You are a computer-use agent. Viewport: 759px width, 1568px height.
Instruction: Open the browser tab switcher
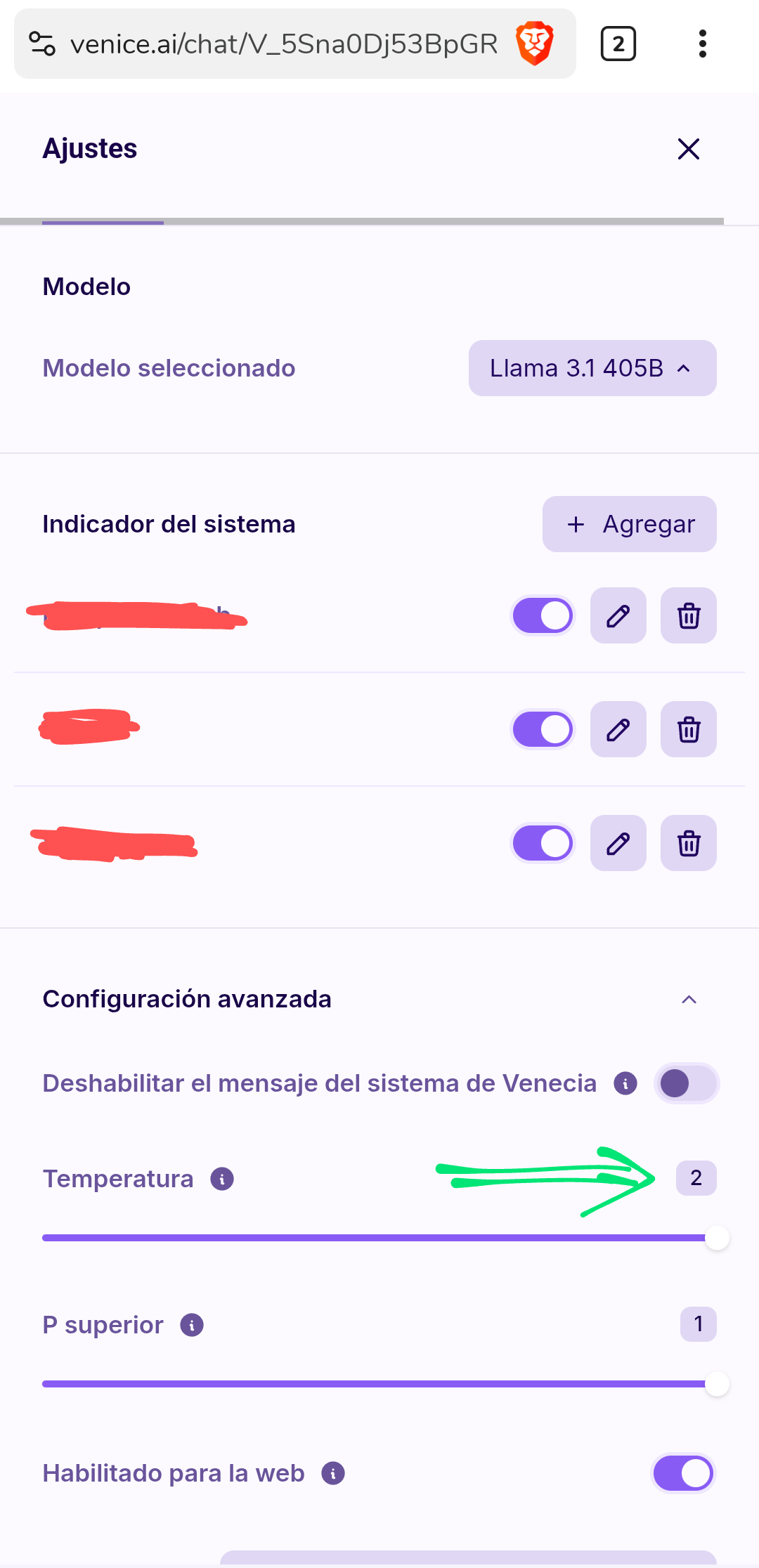tap(618, 44)
